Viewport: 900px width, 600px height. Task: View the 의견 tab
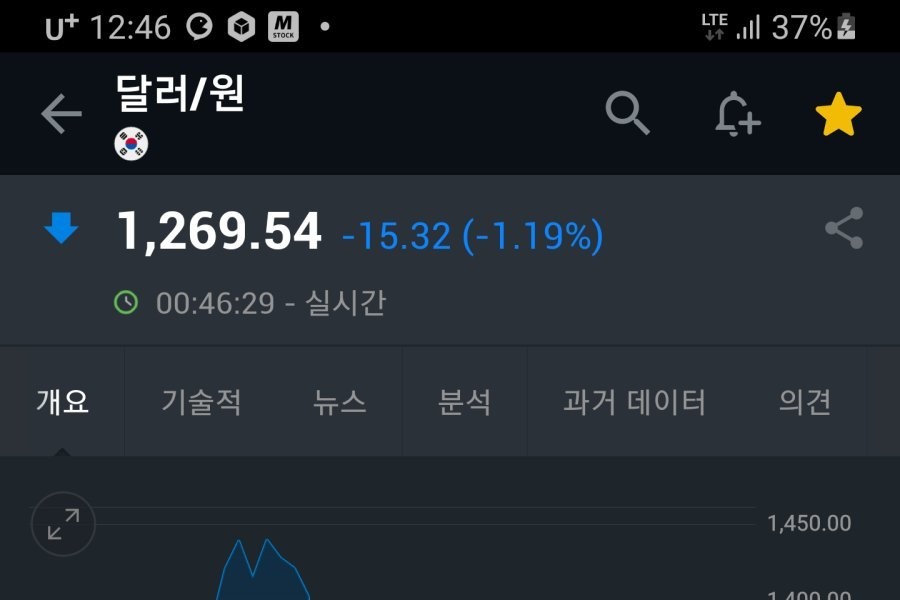pyautogui.click(x=804, y=403)
